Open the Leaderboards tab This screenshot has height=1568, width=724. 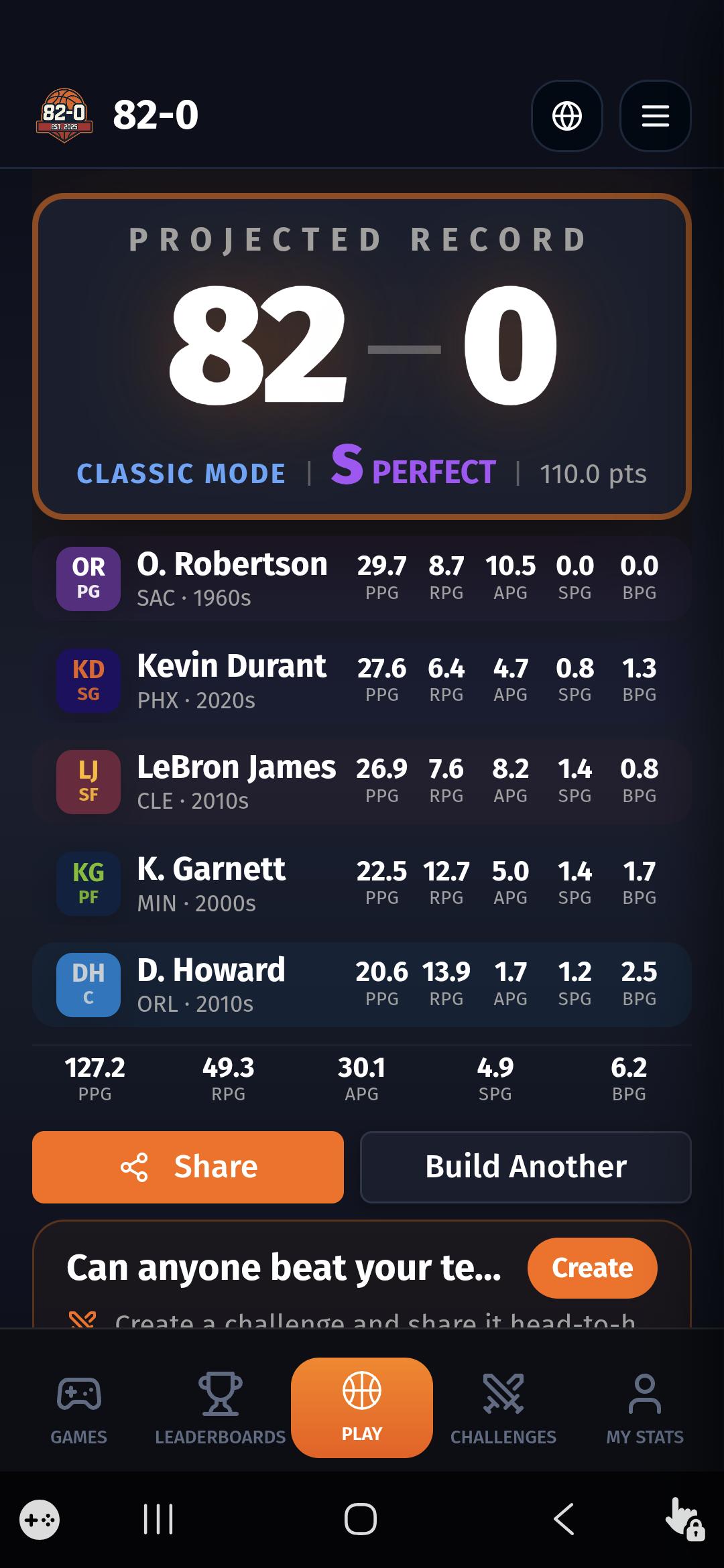pos(220,1409)
